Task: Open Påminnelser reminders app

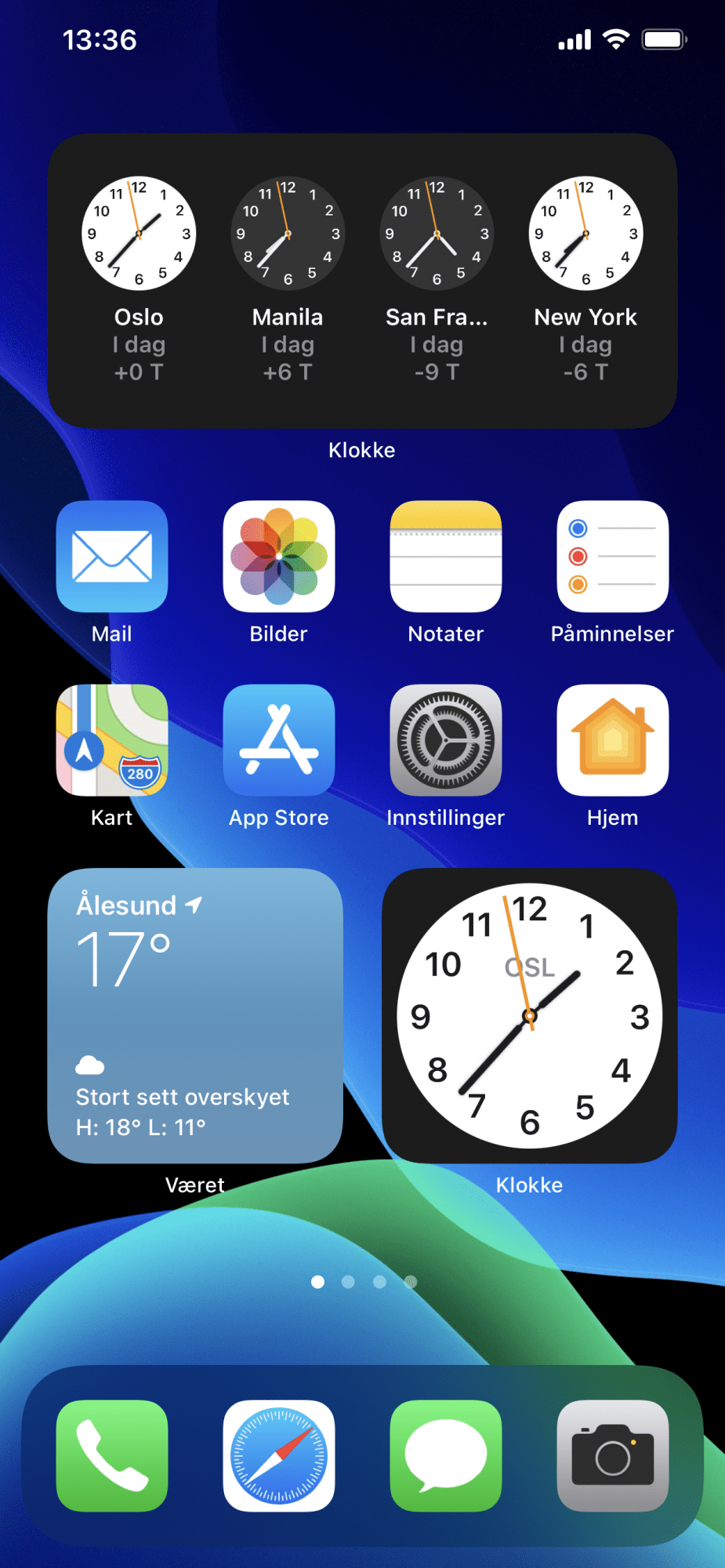Action: (612, 557)
